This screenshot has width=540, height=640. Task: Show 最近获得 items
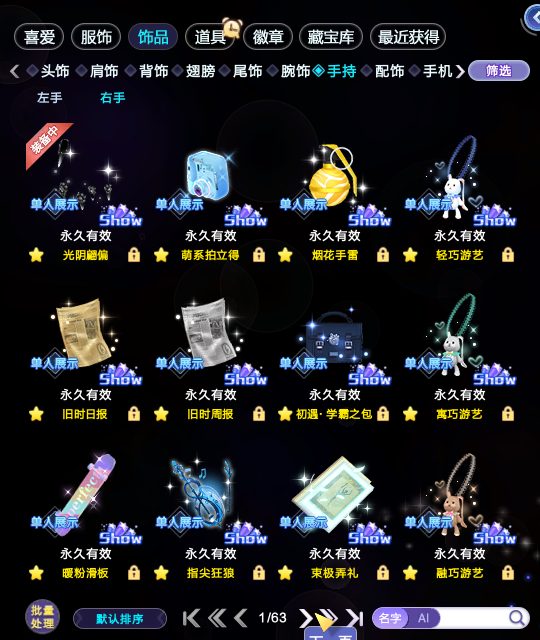408,37
